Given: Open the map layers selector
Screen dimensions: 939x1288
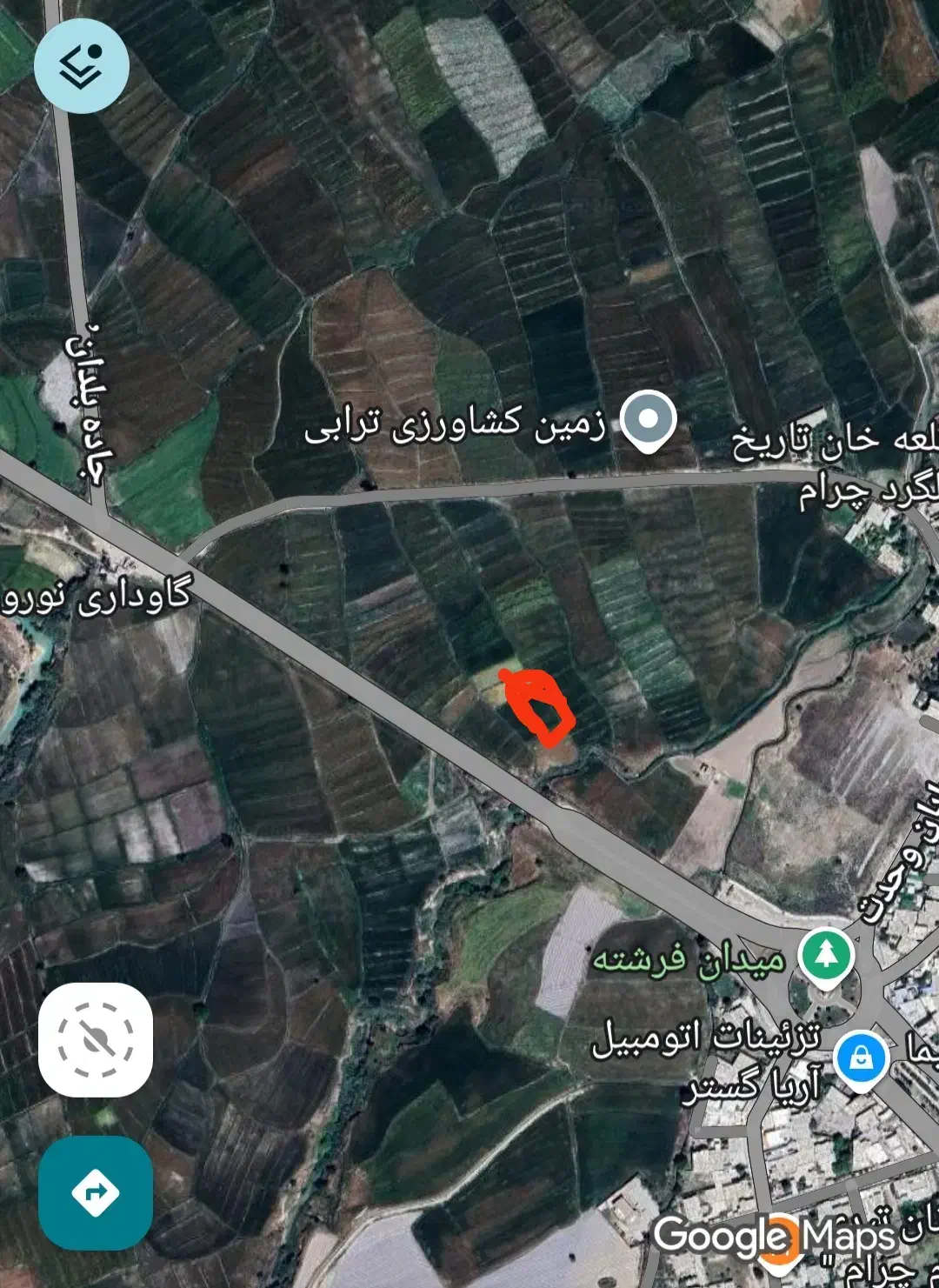Looking at the screenshot, I should pyautogui.click(x=82, y=66).
